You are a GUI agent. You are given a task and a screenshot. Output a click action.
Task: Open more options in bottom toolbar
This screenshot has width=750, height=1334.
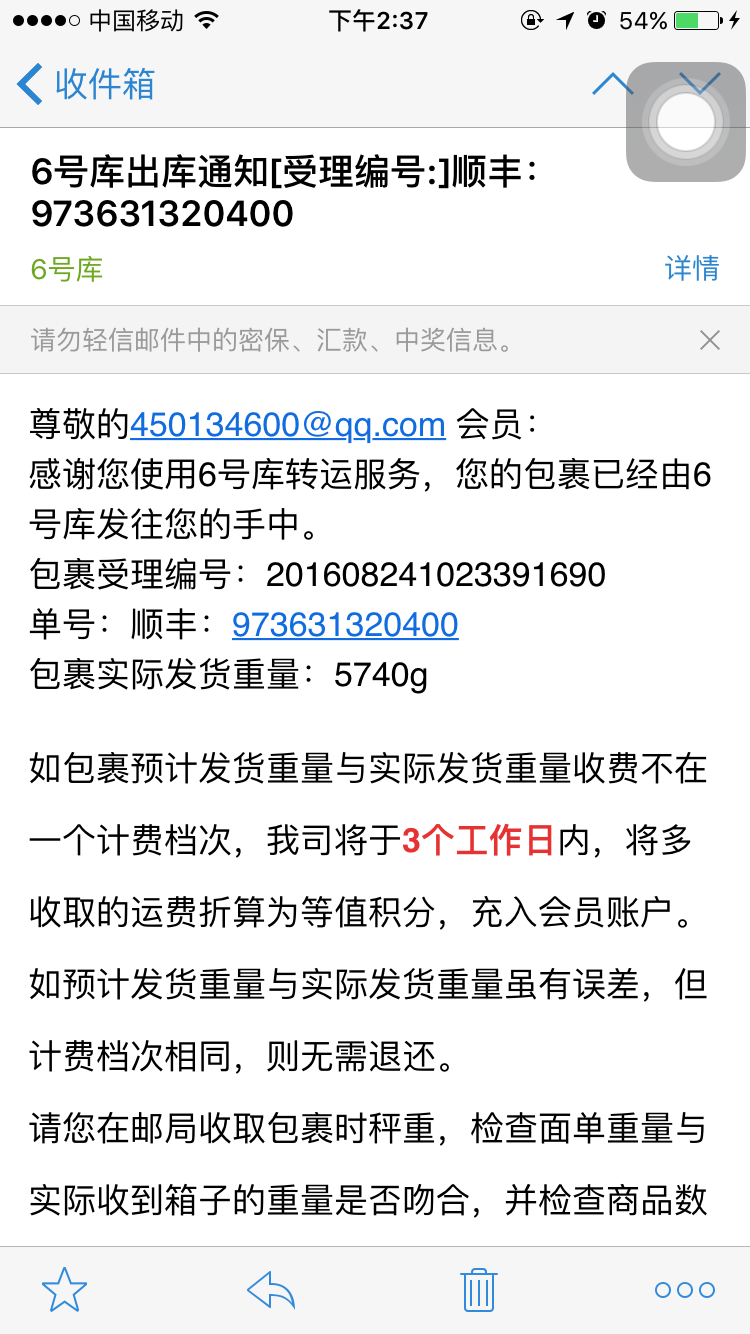685,1290
